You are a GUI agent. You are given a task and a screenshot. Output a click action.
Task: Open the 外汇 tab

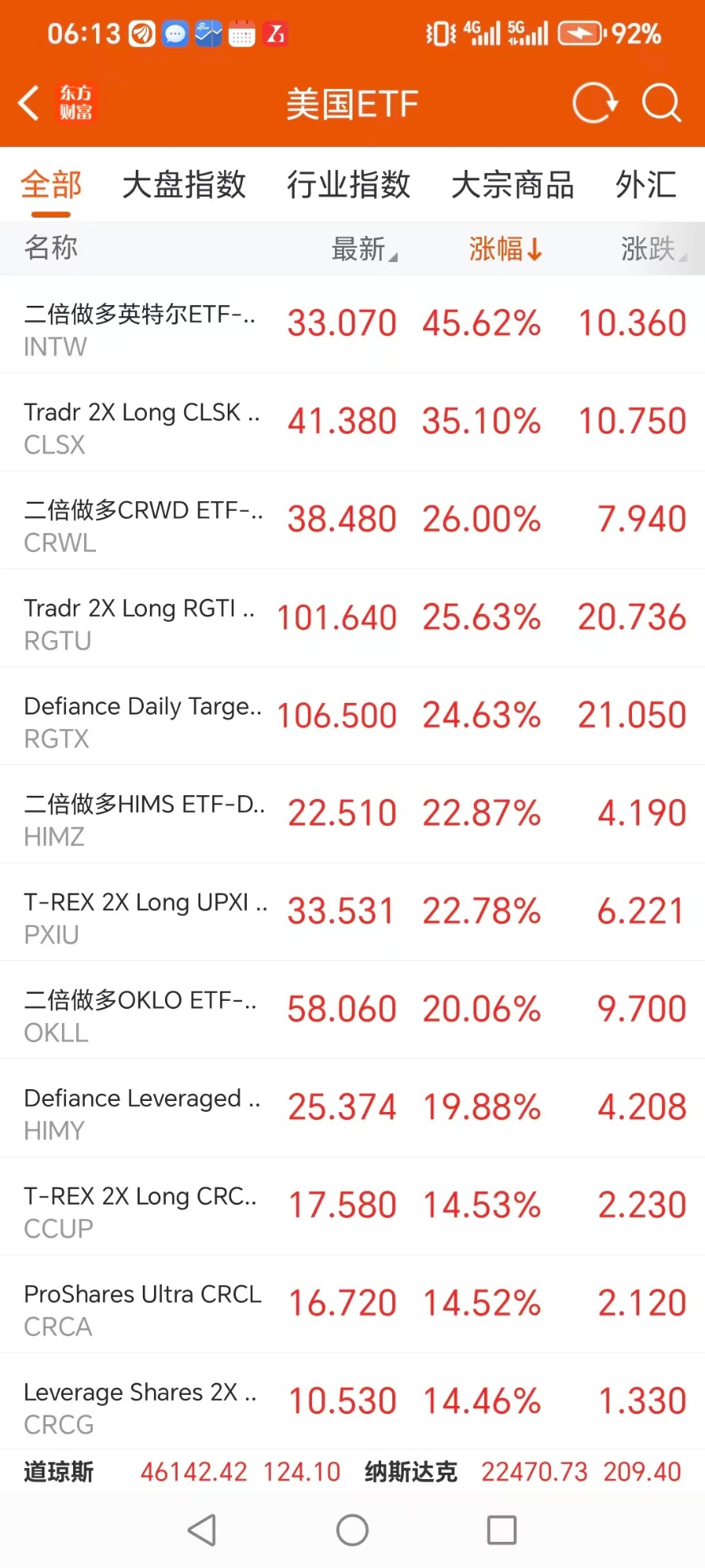pos(646,184)
